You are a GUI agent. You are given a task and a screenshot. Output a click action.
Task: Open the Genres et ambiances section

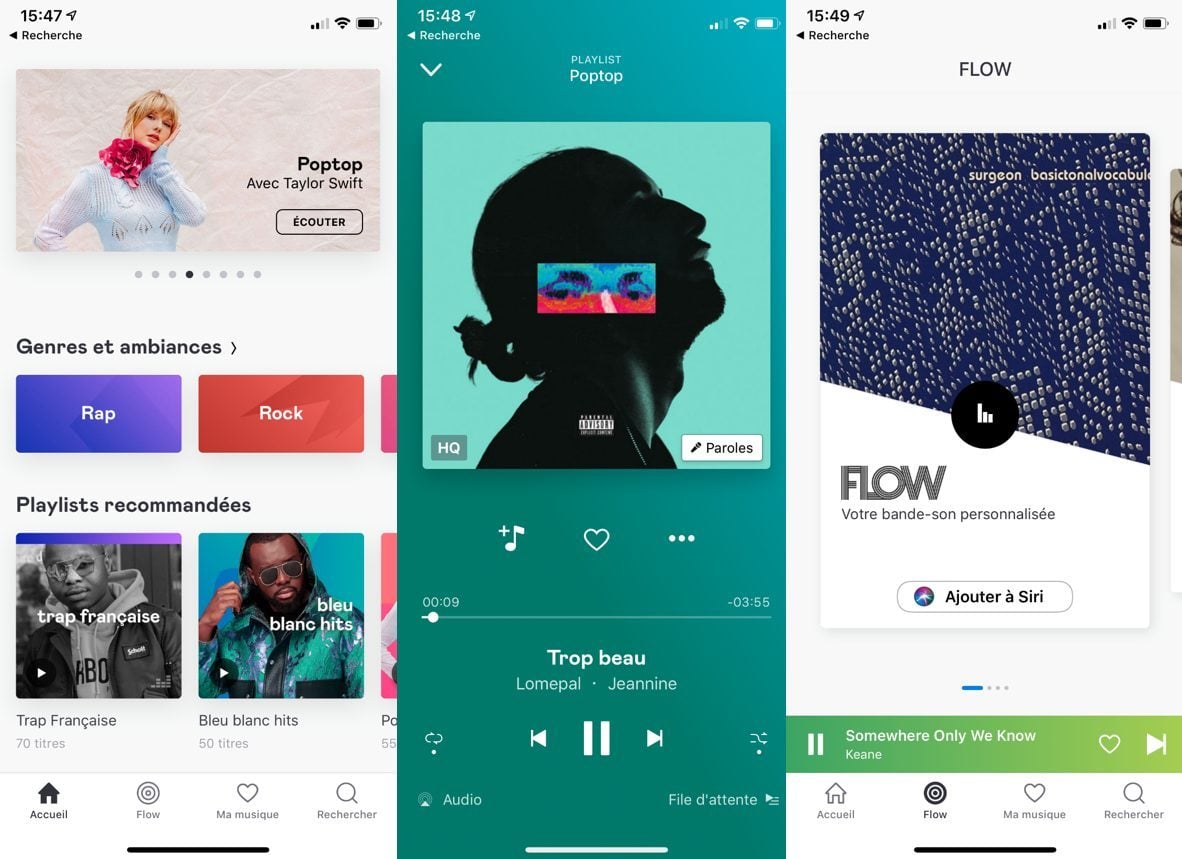pyautogui.click(x=126, y=347)
